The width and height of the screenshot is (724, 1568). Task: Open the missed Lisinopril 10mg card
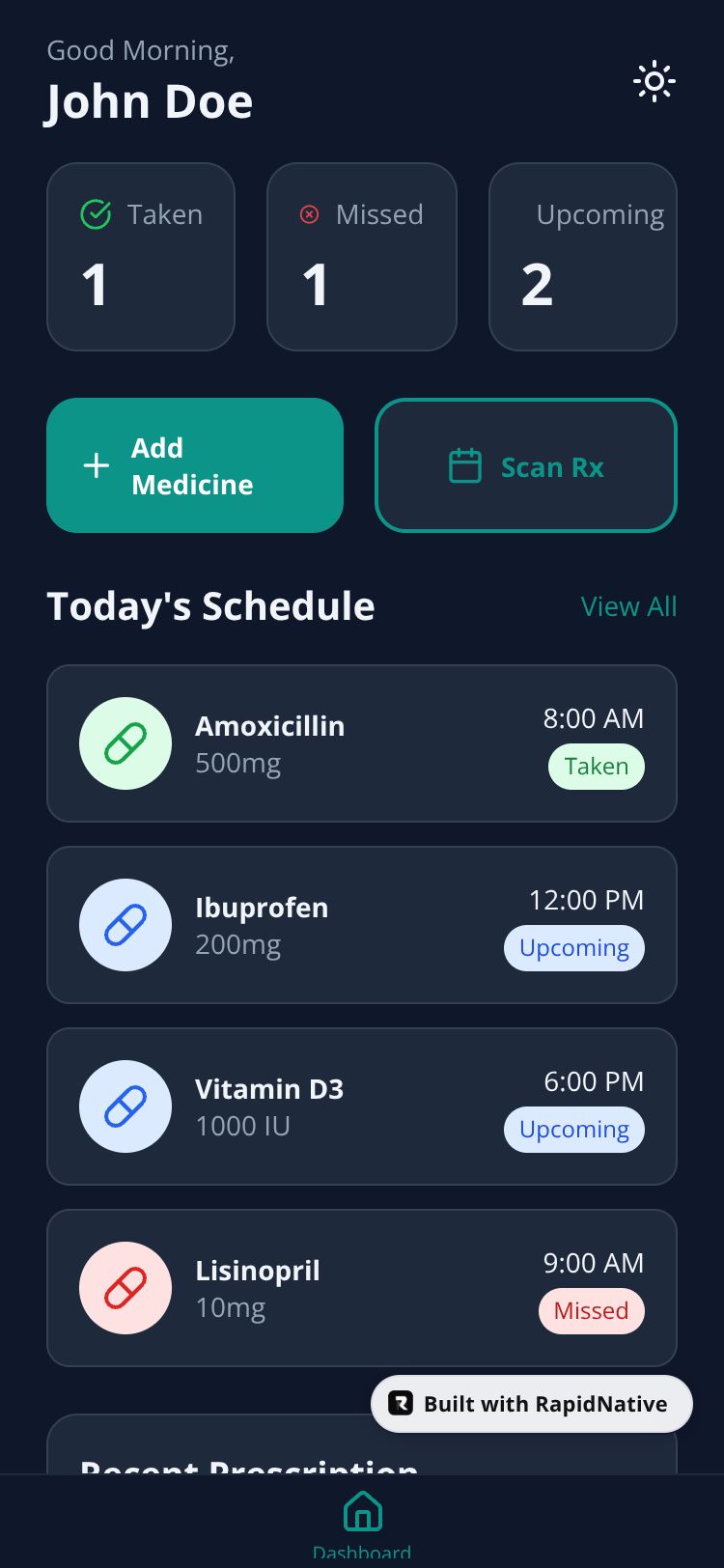point(362,1288)
